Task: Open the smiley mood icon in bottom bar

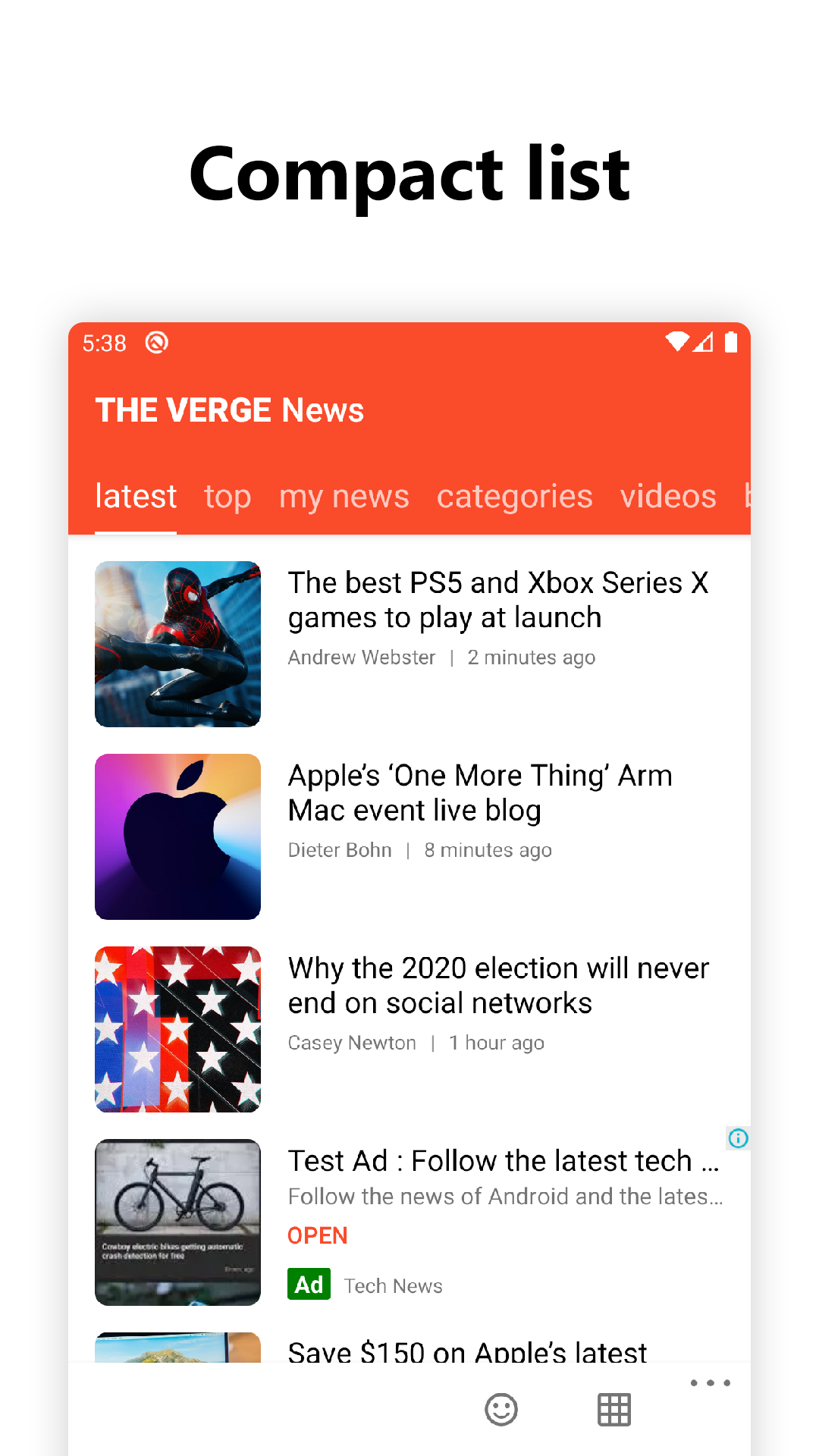Action: (x=501, y=1409)
